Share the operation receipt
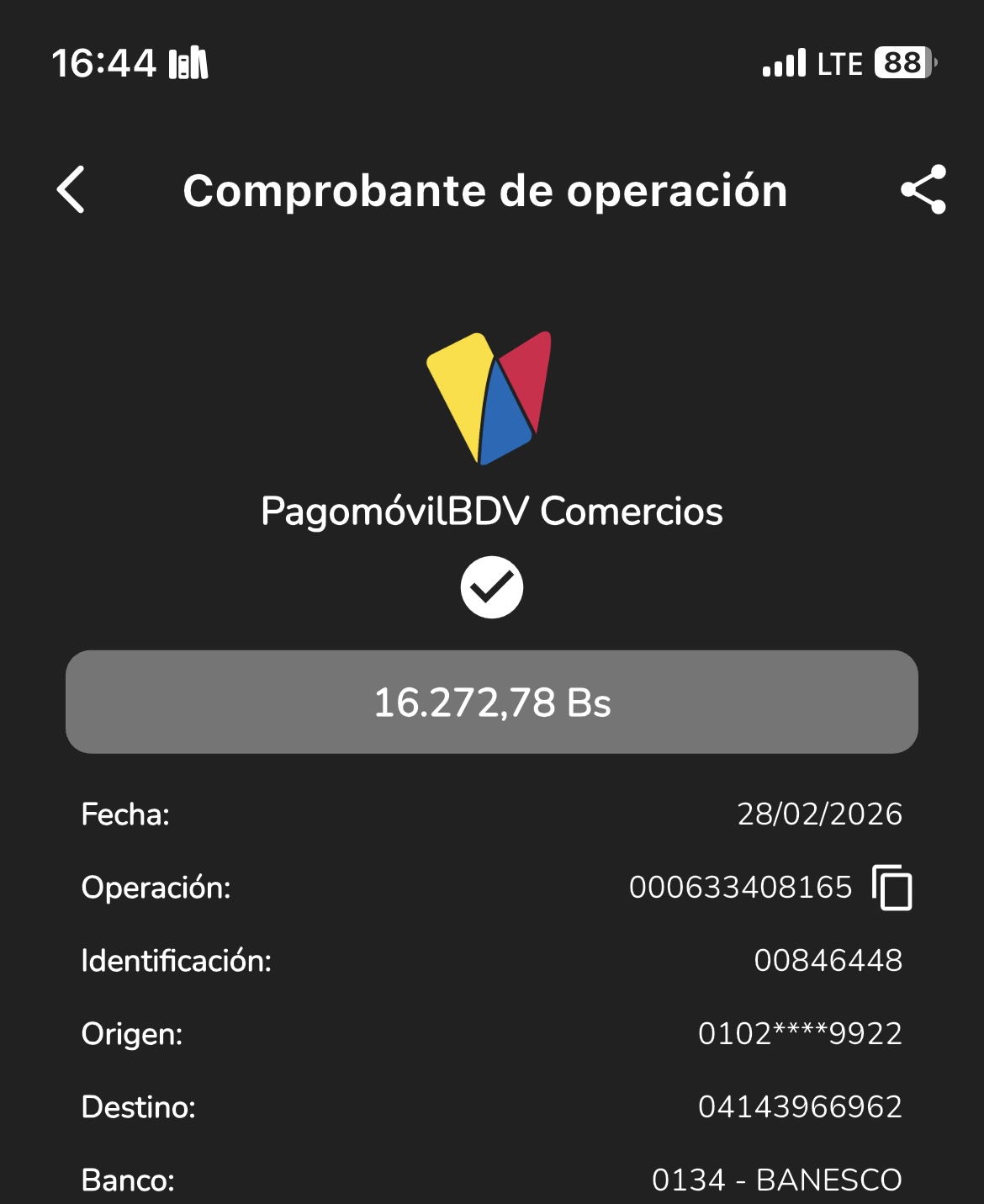Screen dimensions: 984x1204 (x=923, y=190)
